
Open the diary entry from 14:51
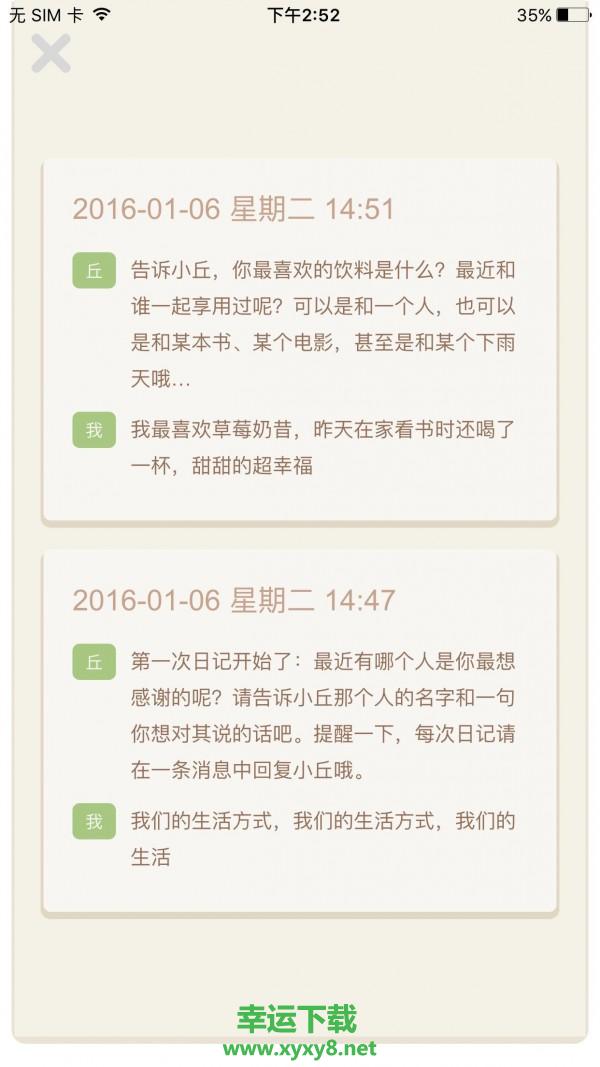click(x=299, y=340)
